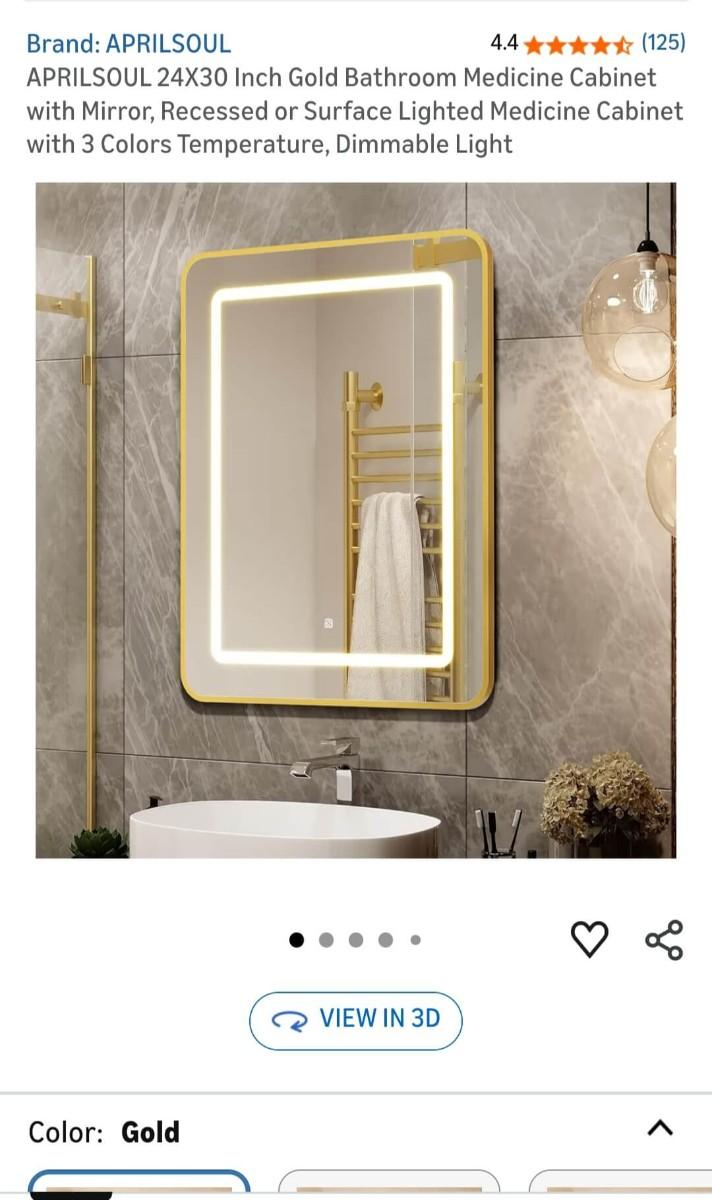The height and width of the screenshot is (1200, 712).
Task: Open the gold medicine cabinet product image
Action: (x=355, y=520)
